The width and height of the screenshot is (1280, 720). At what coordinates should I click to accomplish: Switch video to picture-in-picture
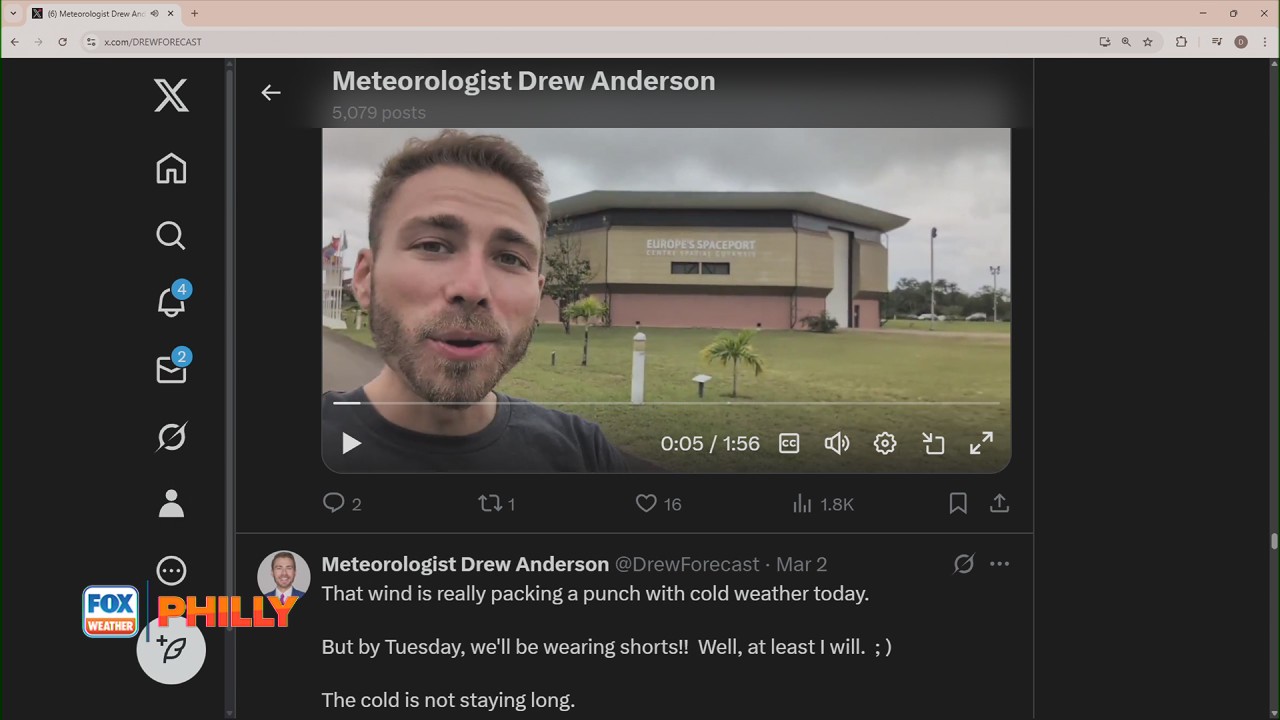[x=933, y=443]
